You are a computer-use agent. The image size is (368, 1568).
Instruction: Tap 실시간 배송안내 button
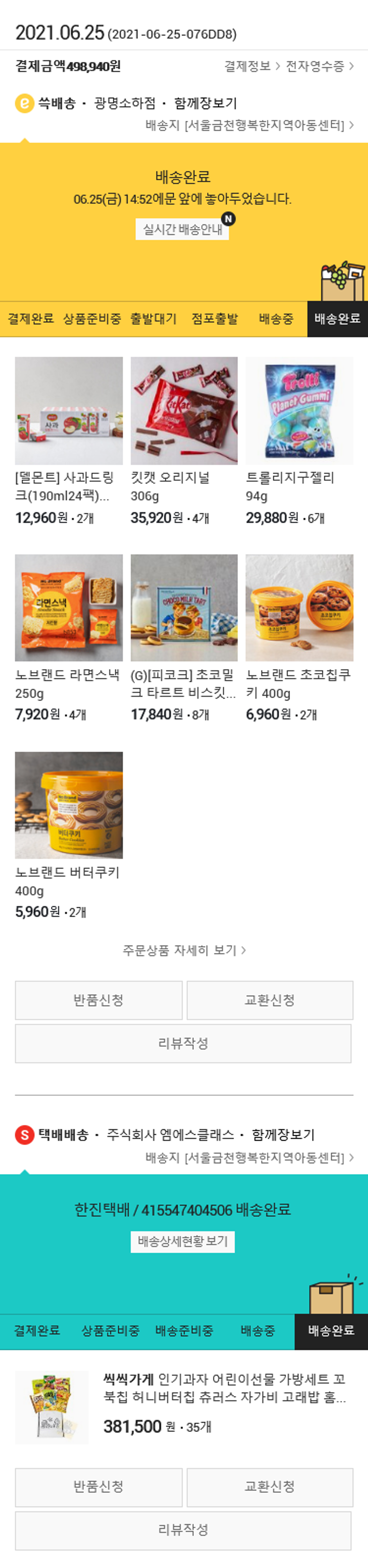tap(182, 229)
